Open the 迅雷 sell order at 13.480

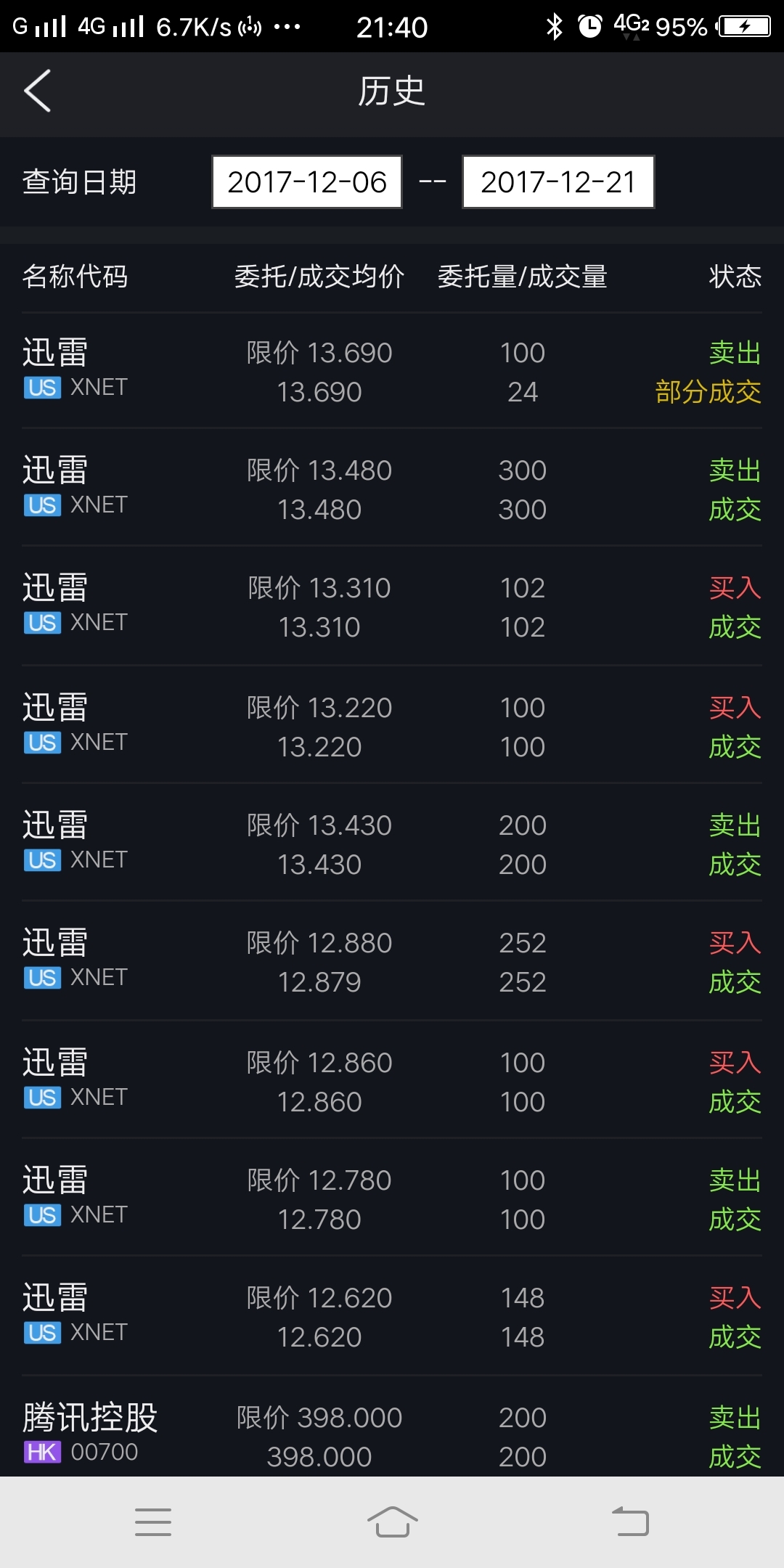(x=392, y=489)
